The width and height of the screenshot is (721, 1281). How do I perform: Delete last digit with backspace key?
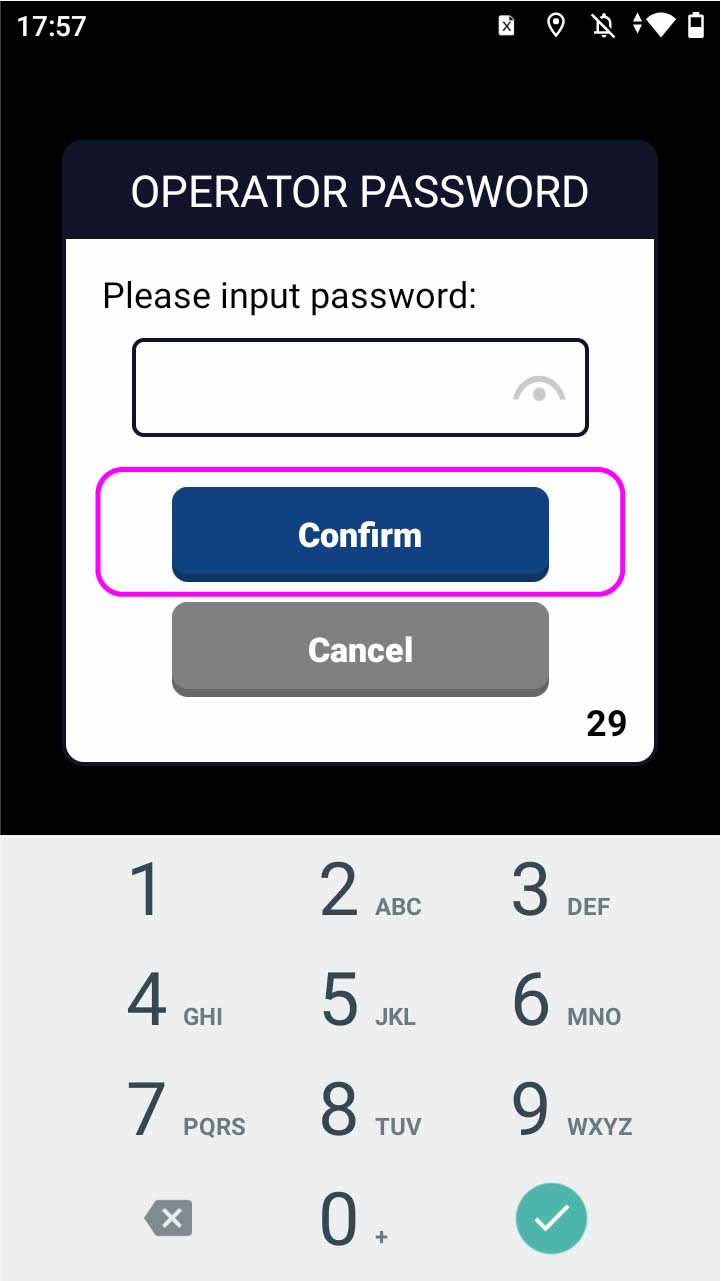(x=168, y=1218)
